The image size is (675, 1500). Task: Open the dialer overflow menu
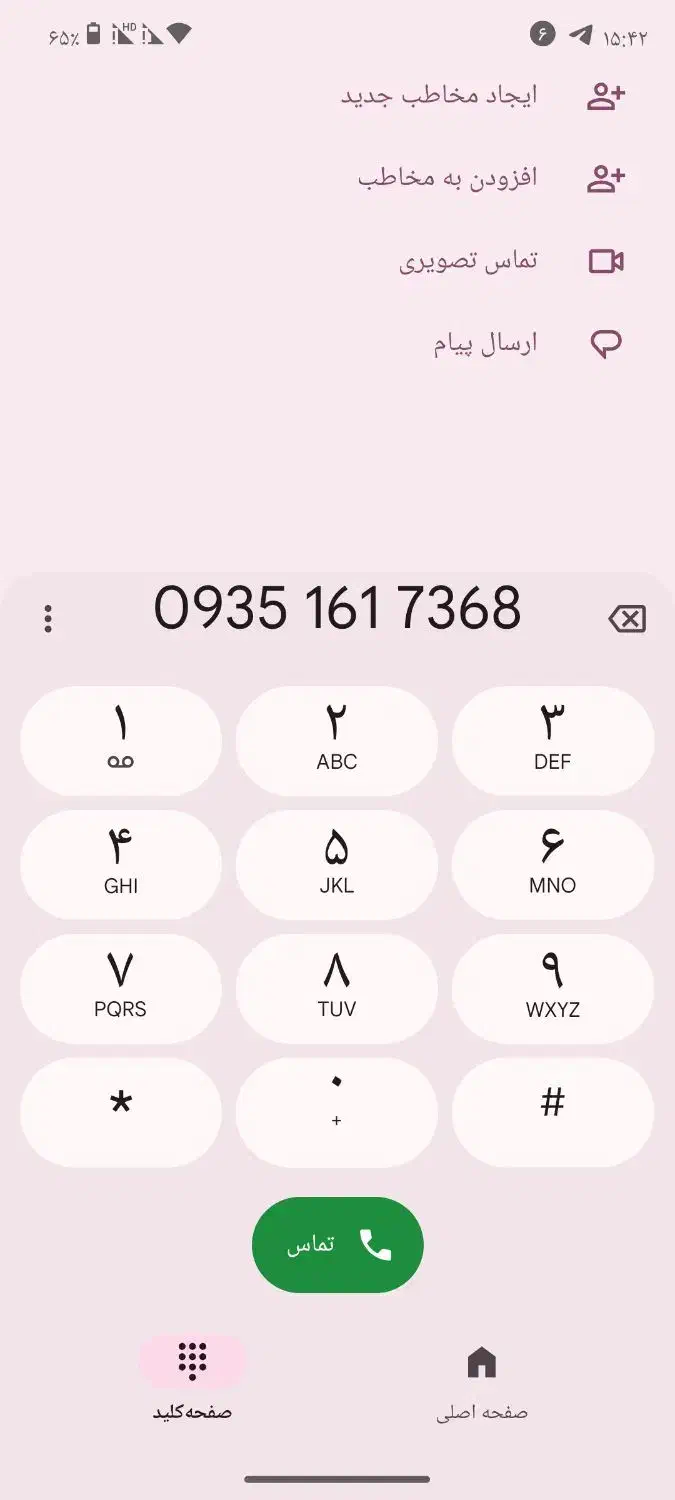pos(48,619)
